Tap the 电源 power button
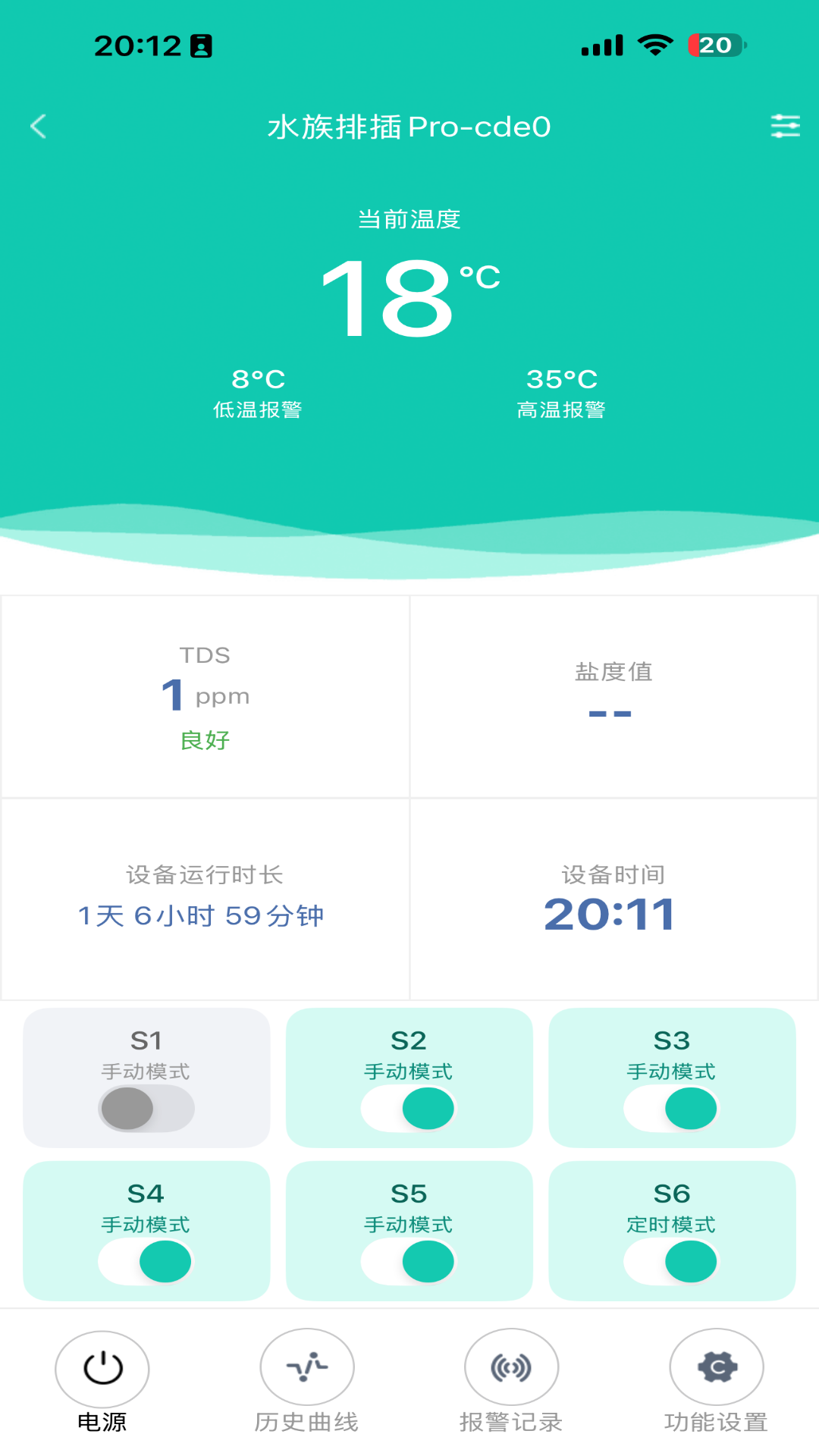819x1456 pixels. (102, 1369)
